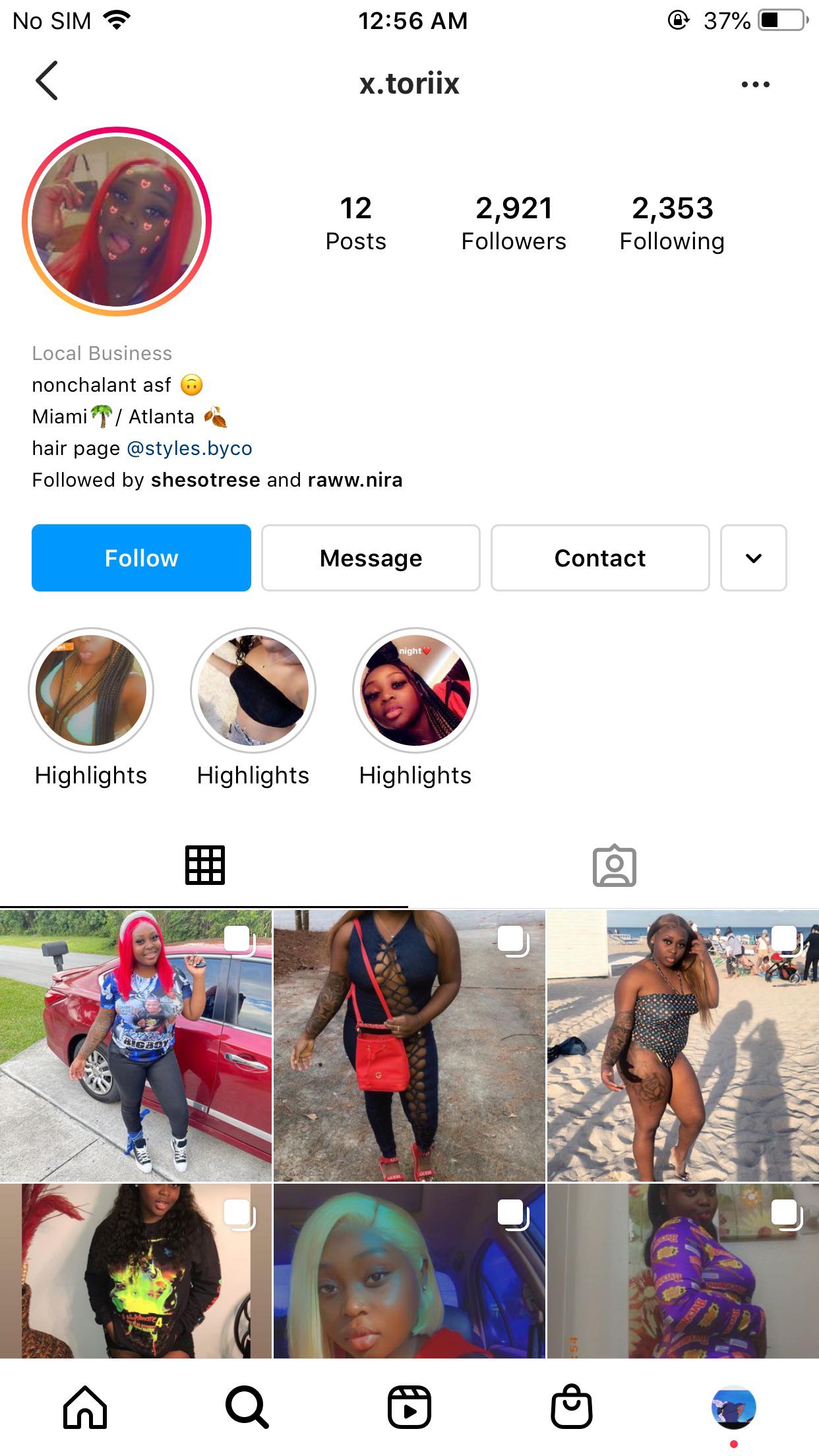Open the 2,921 Followers list
Viewport: 819px width, 1456px height.
point(513,224)
